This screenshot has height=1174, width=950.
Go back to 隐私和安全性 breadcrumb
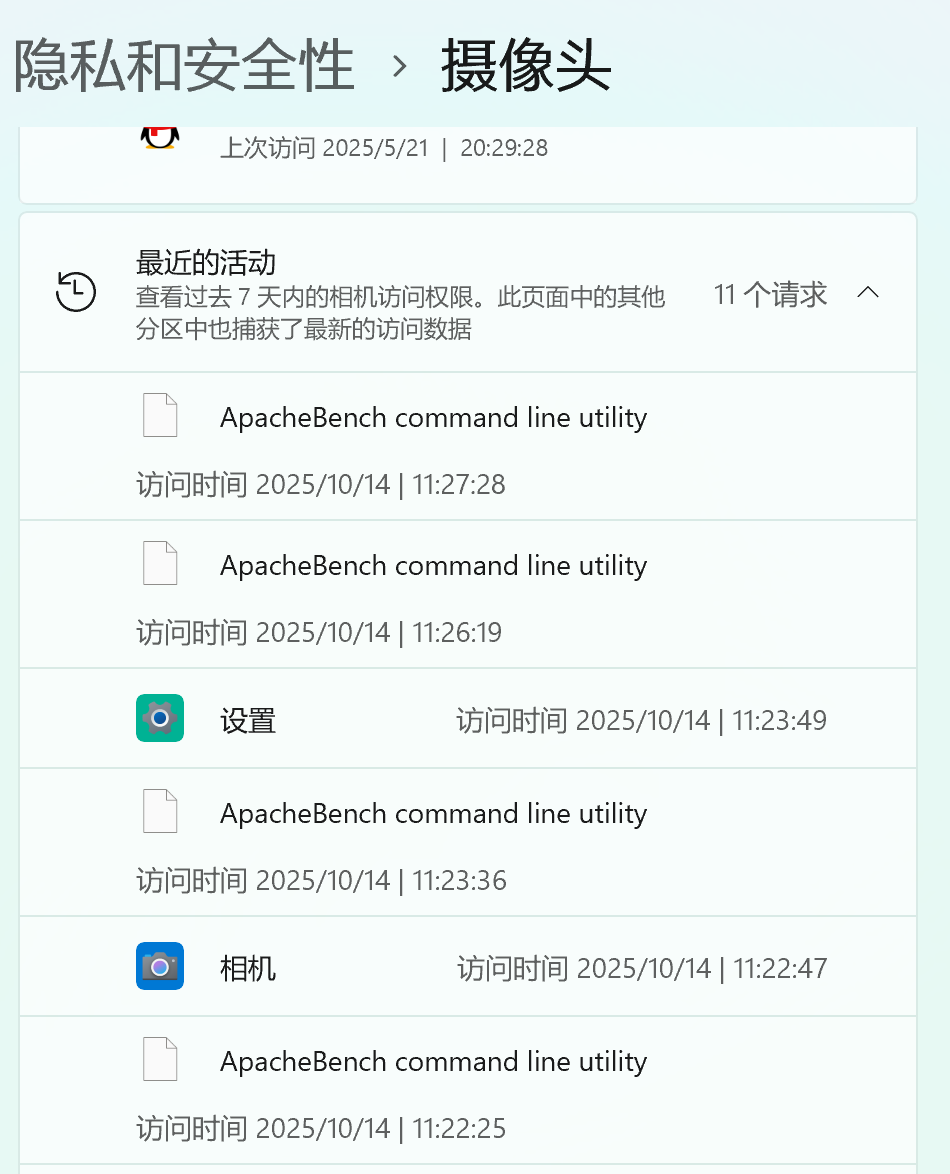[x=184, y=67]
